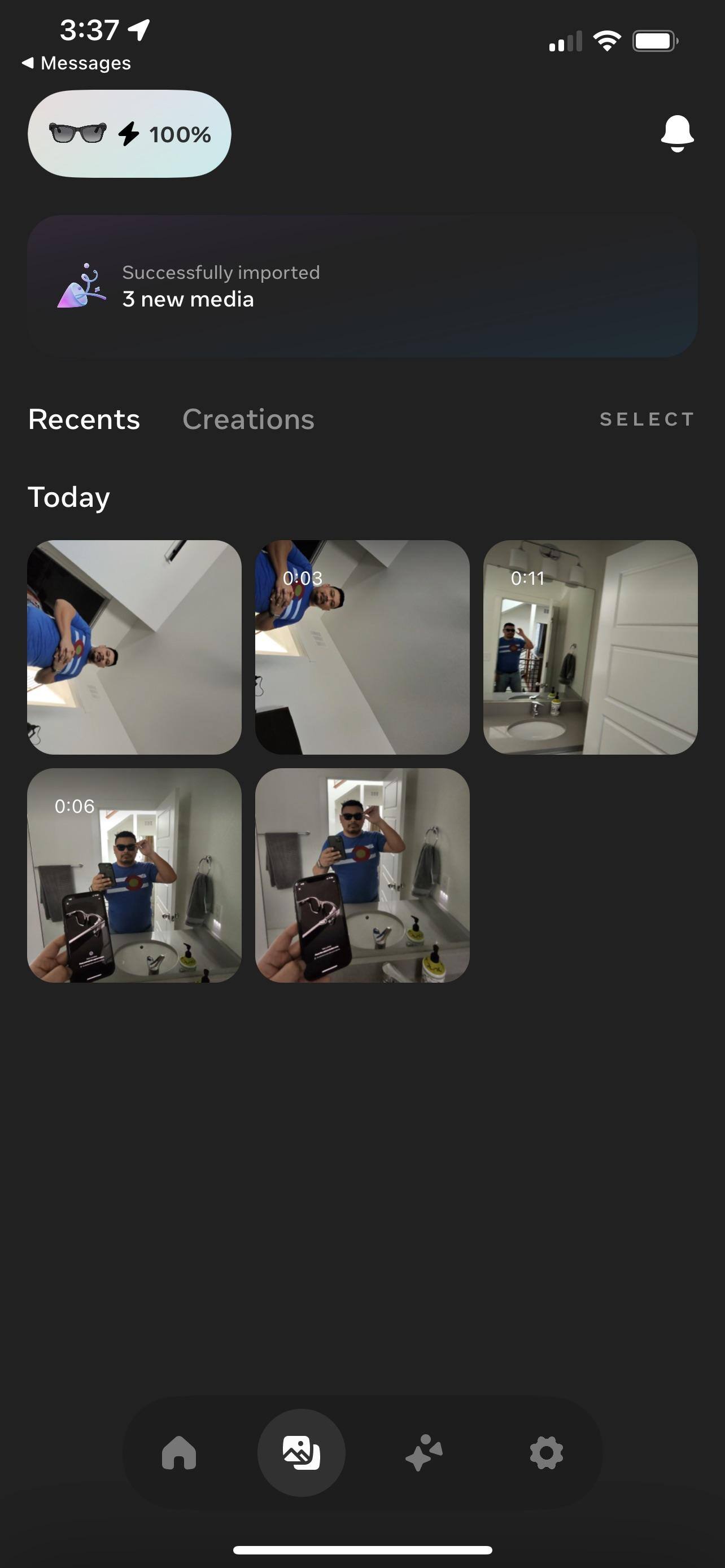
Task: Open the glasses battery status pill
Action: click(129, 134)
